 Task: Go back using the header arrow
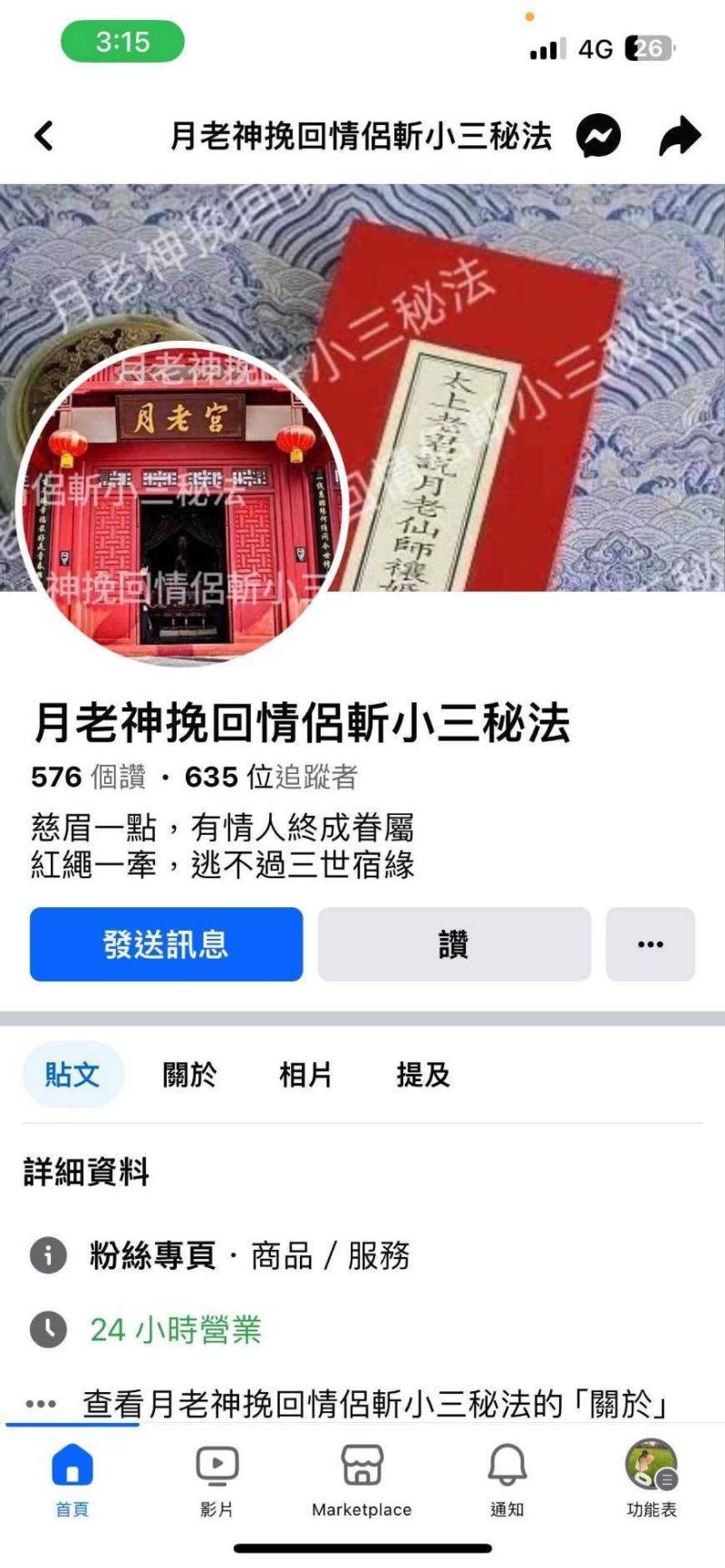43,136
